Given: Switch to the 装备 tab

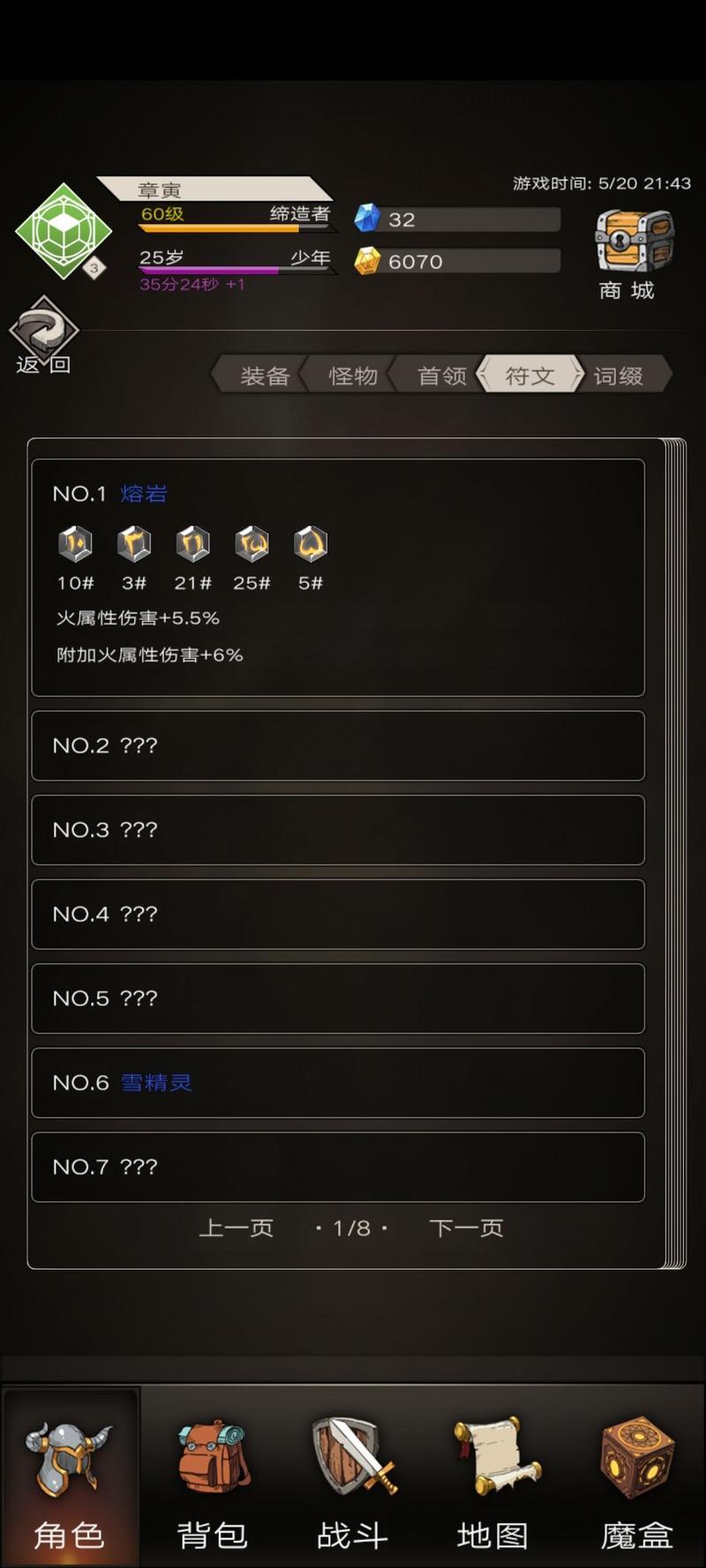Looking at the screenshot, I should coord(265,377).
